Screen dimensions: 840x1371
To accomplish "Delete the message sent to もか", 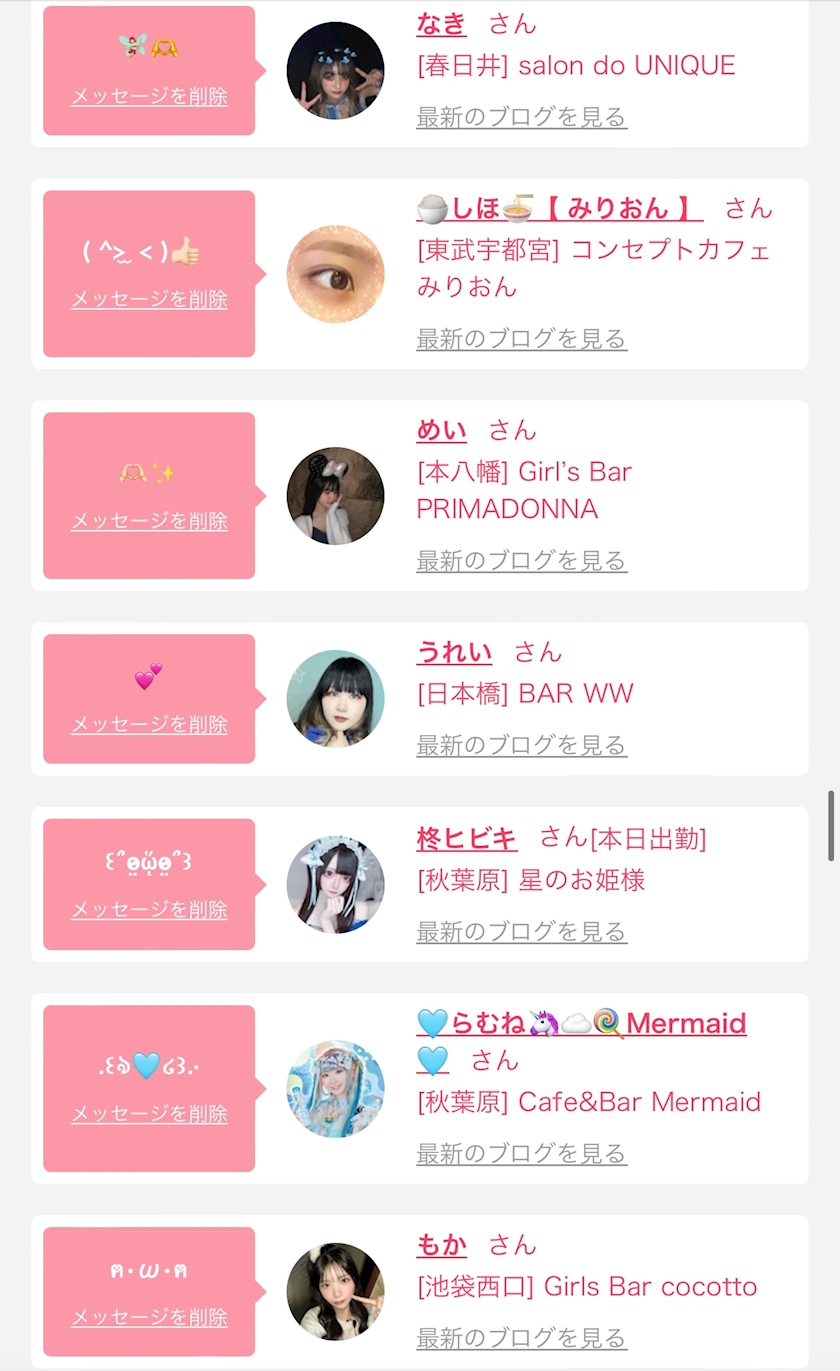I will point(149,1317).
